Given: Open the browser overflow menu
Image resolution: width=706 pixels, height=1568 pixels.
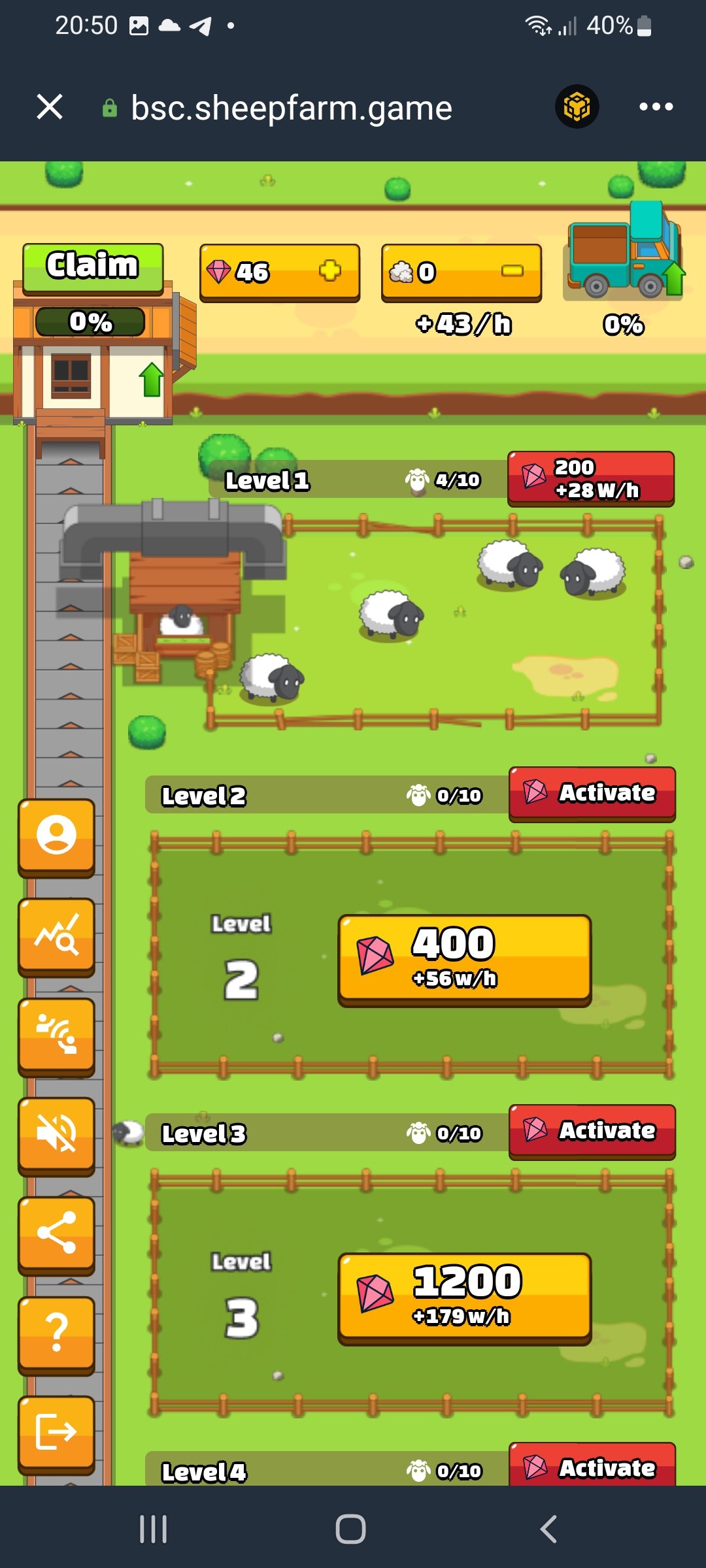Looking at the screenshot, I should 656,106.
